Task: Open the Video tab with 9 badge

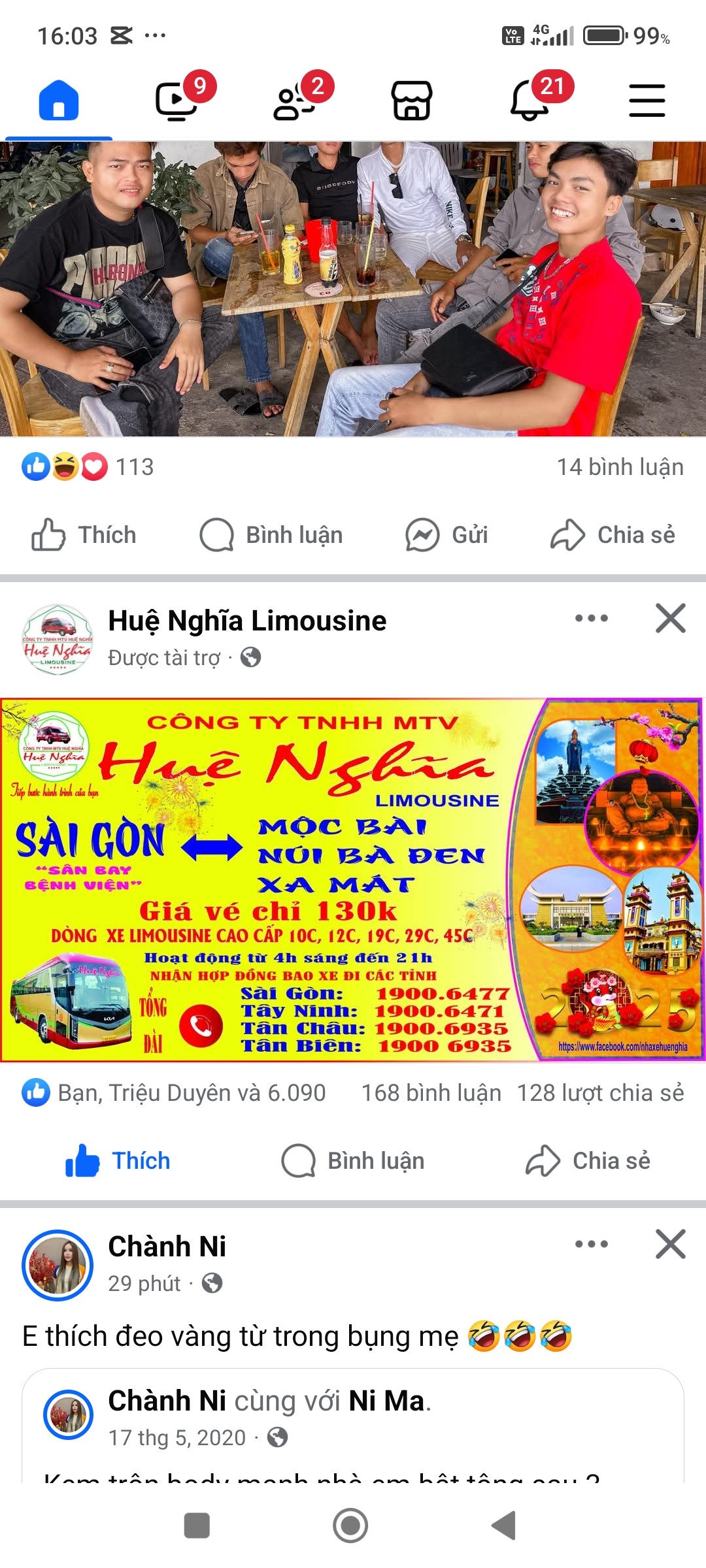Action: coord(176,101)
